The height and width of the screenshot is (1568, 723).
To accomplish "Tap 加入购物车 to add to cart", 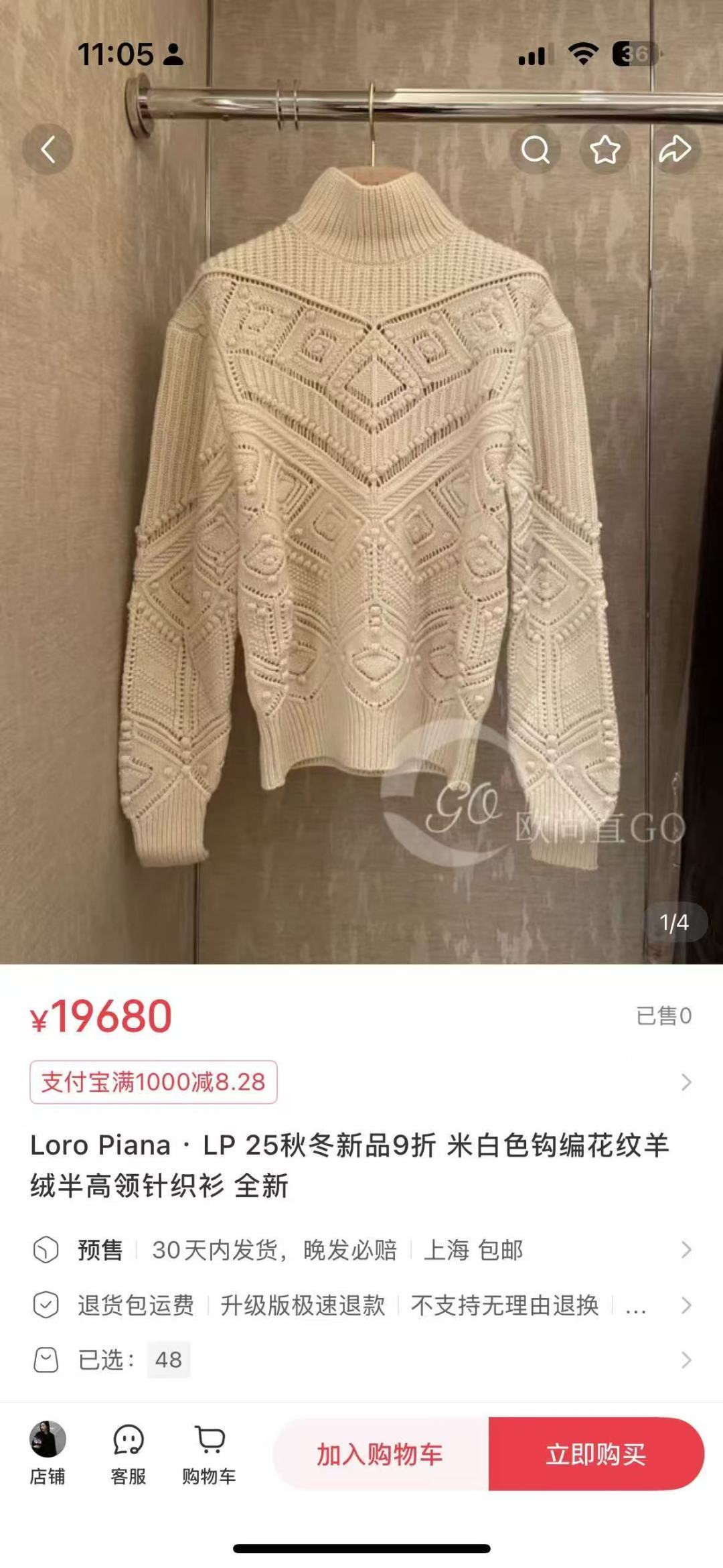I will 380,1454.
